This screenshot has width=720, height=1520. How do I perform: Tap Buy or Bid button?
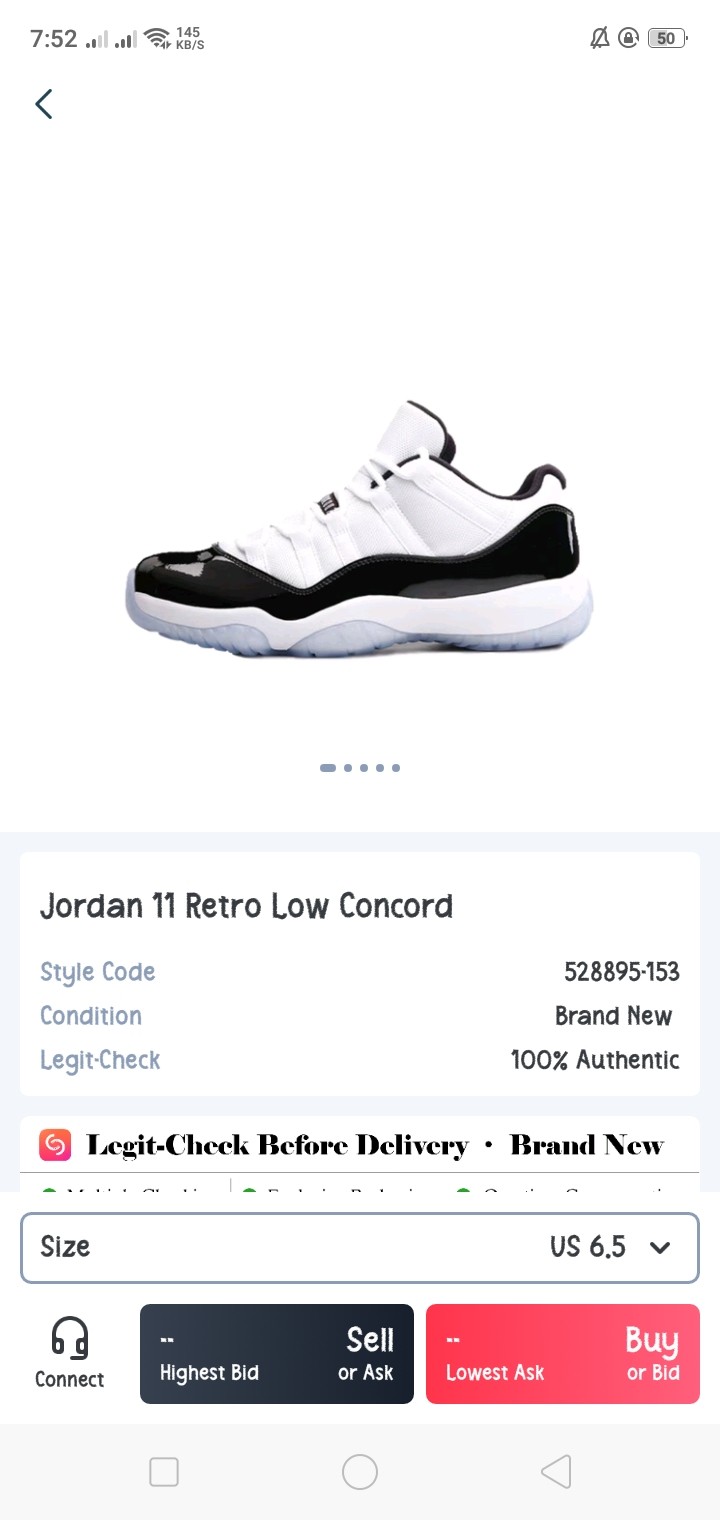click(x=562, y=1354)
